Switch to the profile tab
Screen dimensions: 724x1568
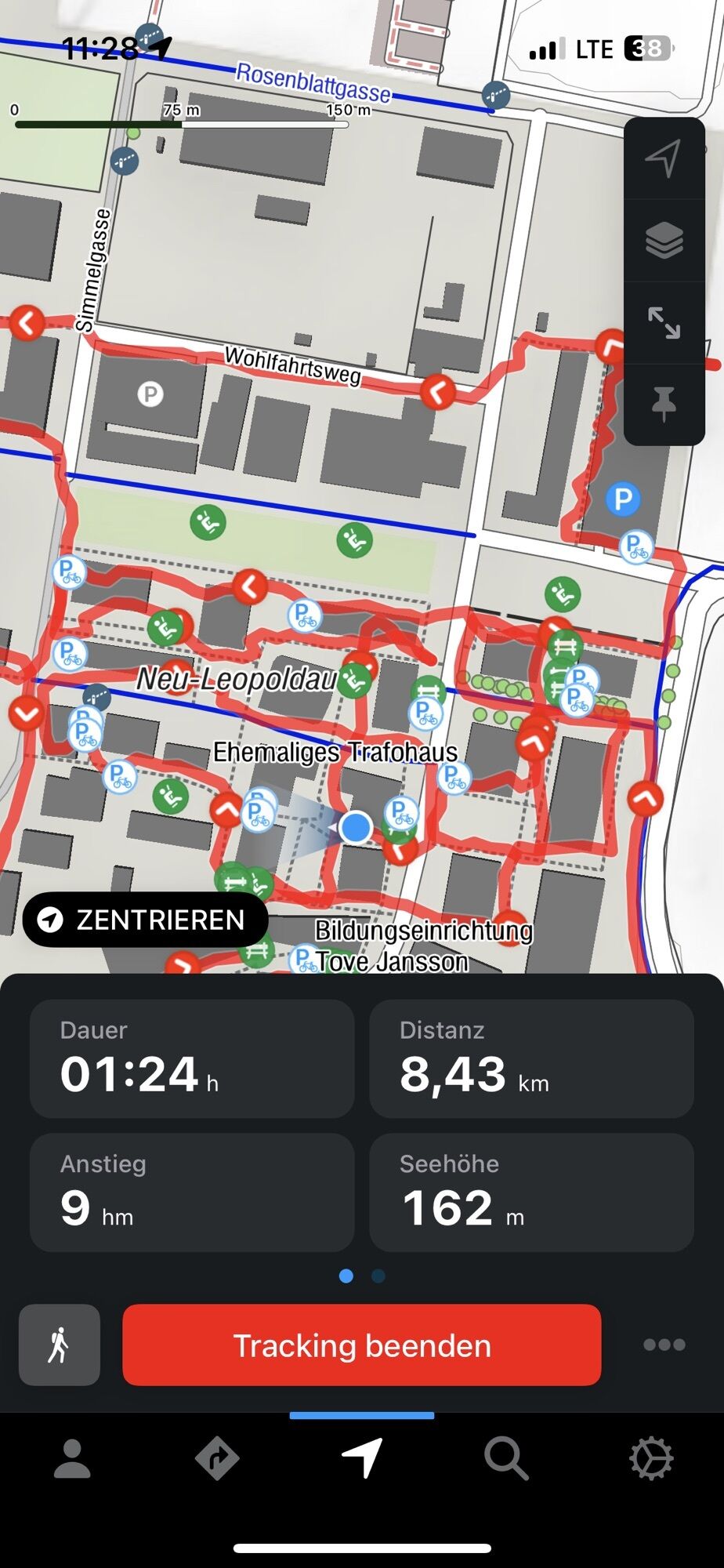[72, 1459]
